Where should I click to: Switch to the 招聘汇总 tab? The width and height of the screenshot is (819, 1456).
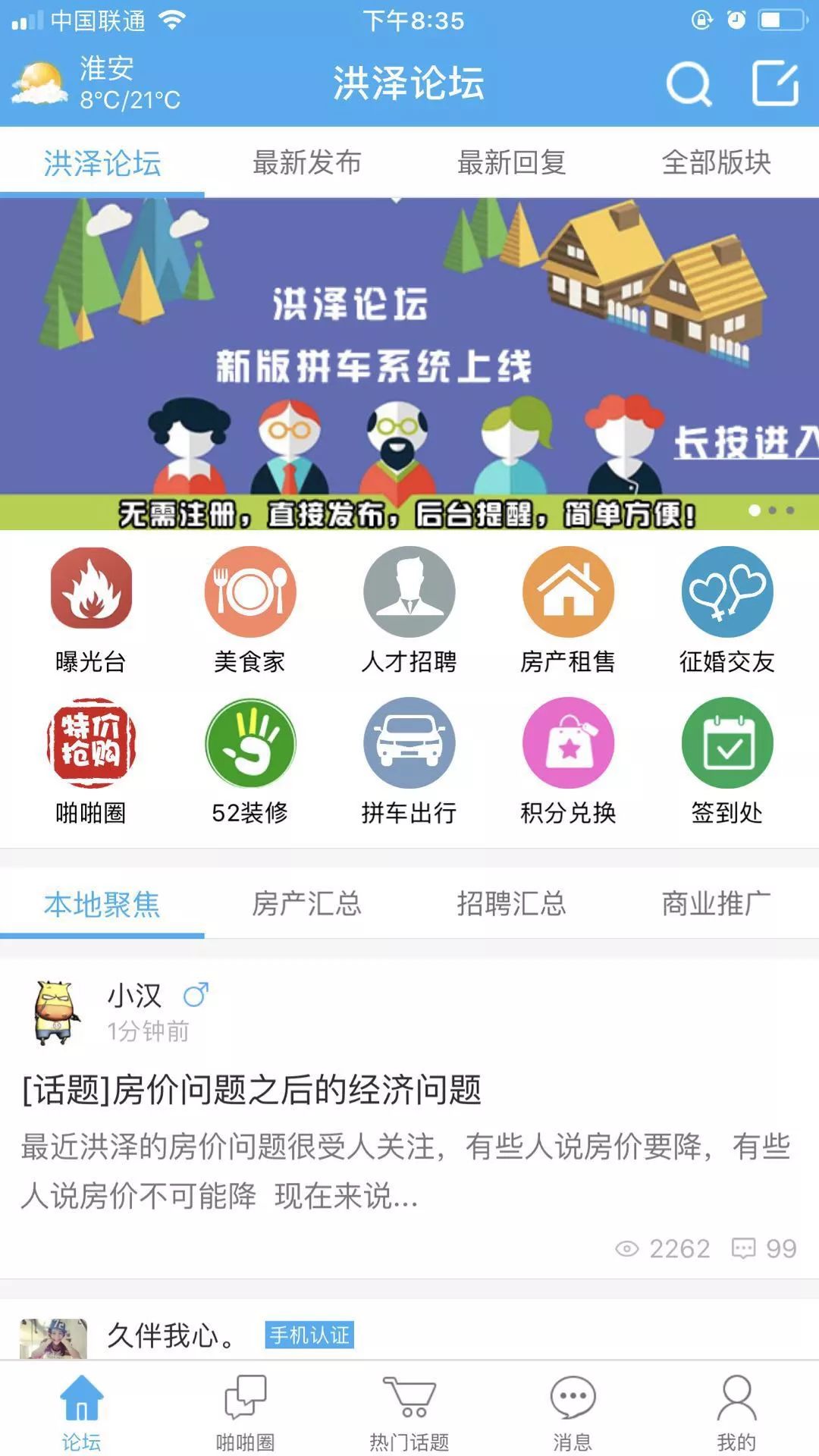[512, 904]
